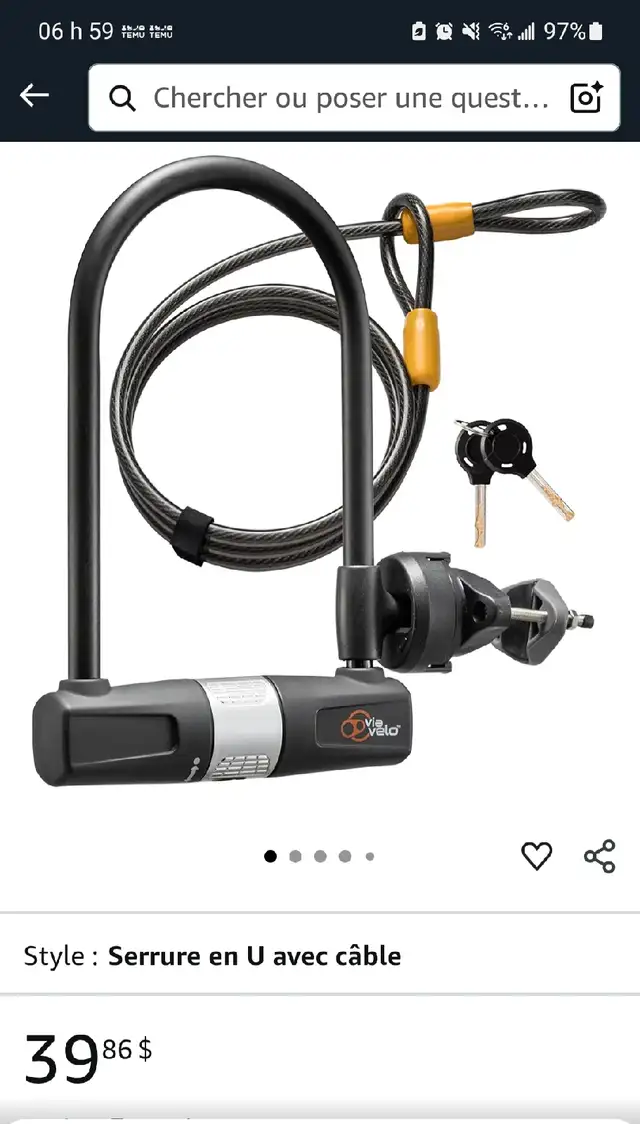The width and height of the screenshot is (640, 1124).
Task: Add the U-lock to your wish list
Action: coord(537,856)
